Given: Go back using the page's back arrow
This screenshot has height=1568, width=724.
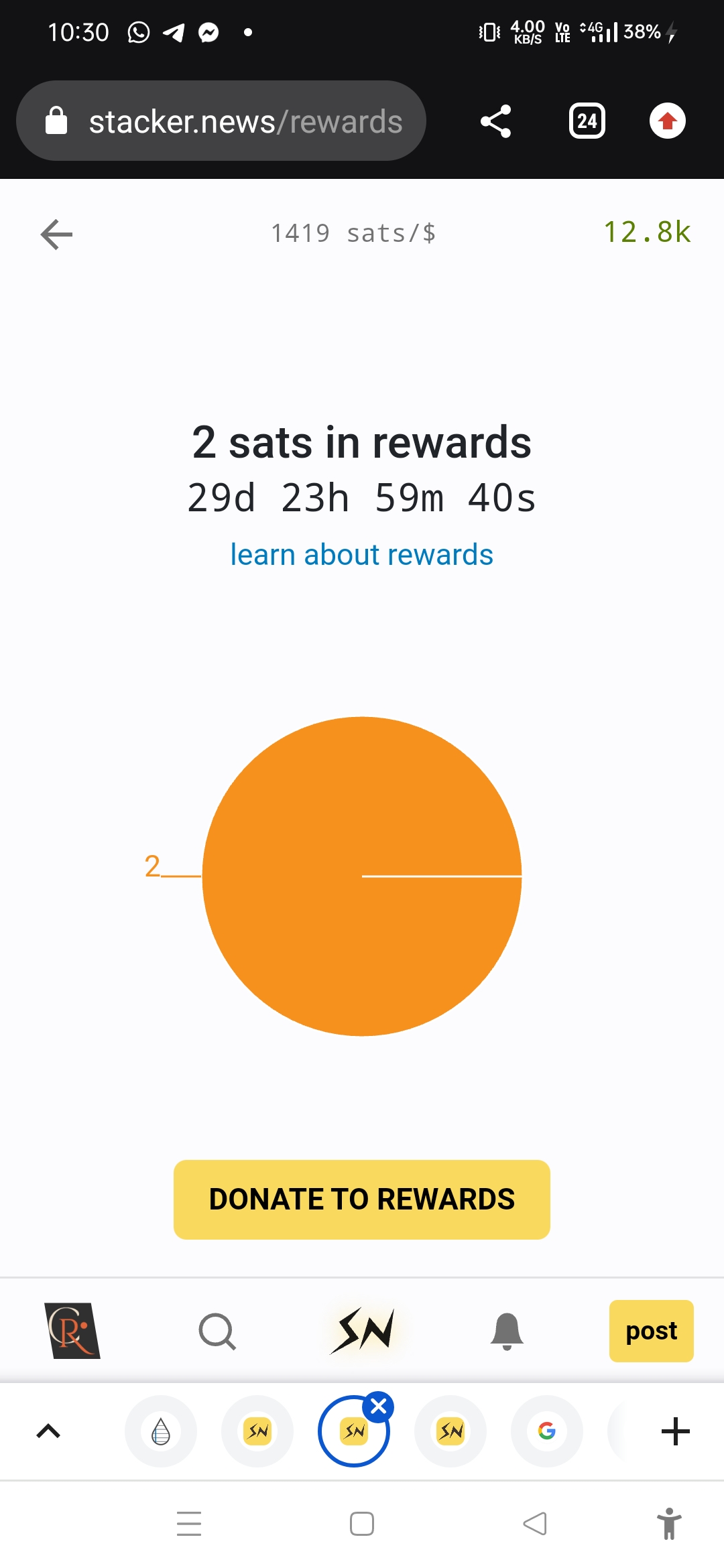Looking at the screenshot, I should pos(56,234).
